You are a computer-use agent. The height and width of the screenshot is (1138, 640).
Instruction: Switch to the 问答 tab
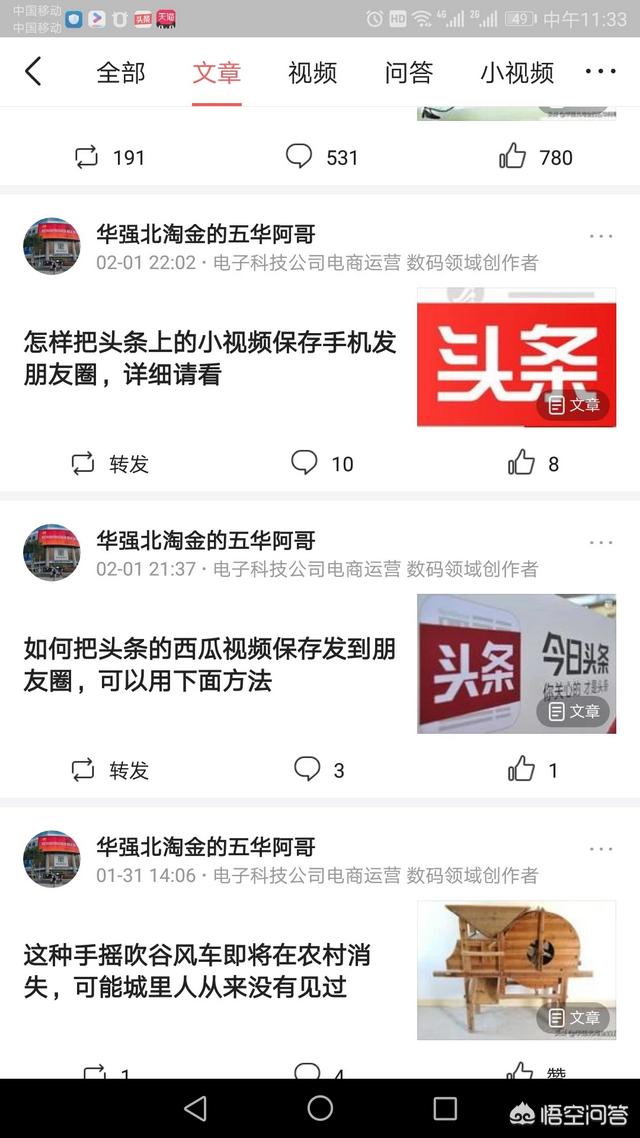point(408,73)
